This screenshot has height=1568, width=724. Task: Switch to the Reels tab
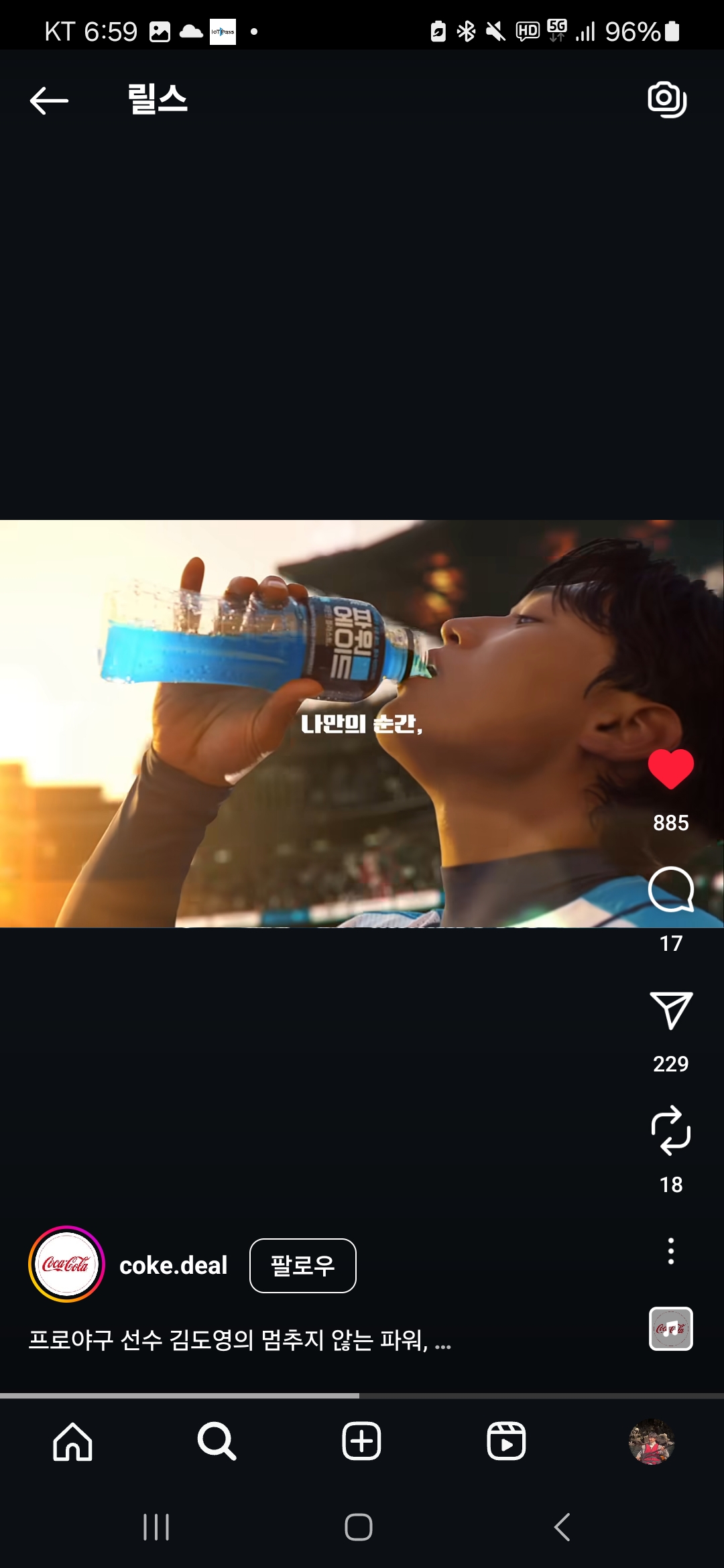(x=506, y=1441)
